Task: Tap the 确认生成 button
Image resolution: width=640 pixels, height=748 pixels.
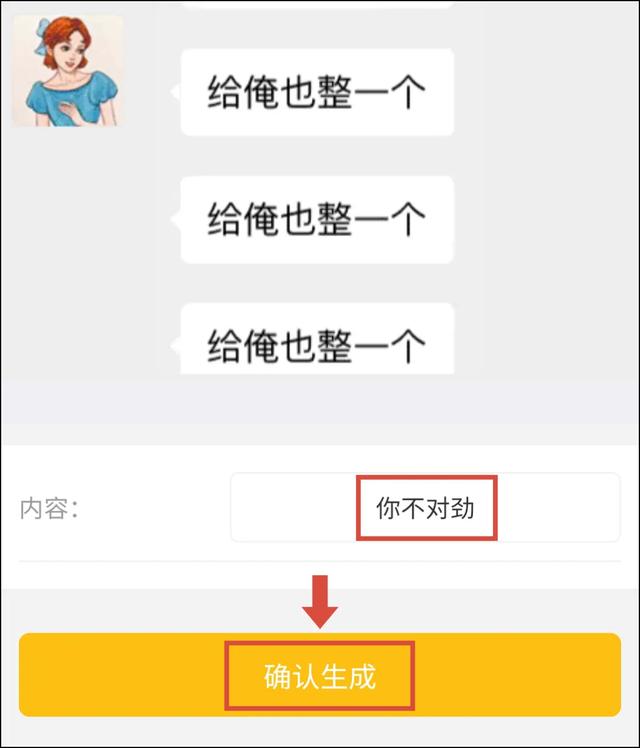Action: [320, 676]
